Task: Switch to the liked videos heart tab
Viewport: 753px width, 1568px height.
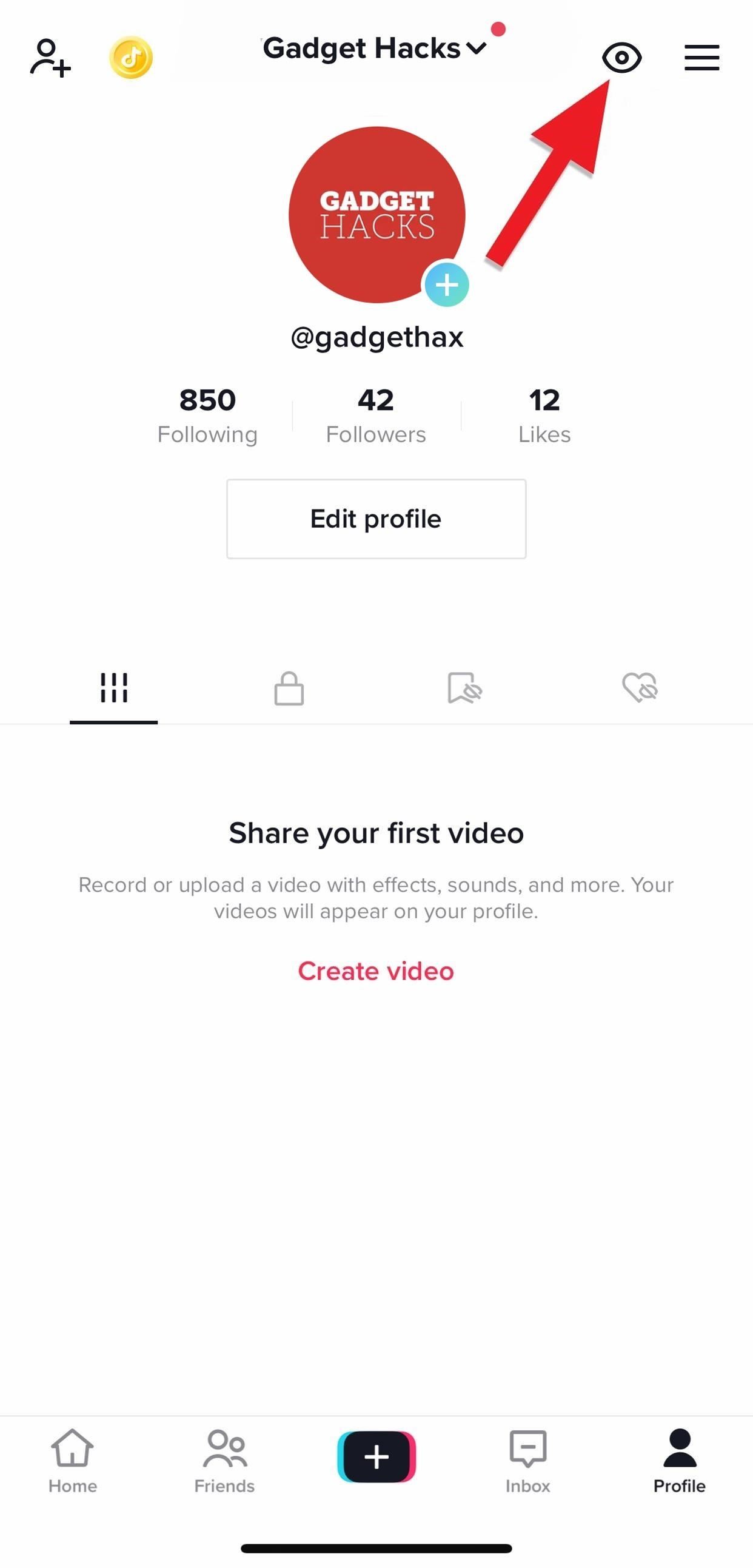Action: pos(640,688)
